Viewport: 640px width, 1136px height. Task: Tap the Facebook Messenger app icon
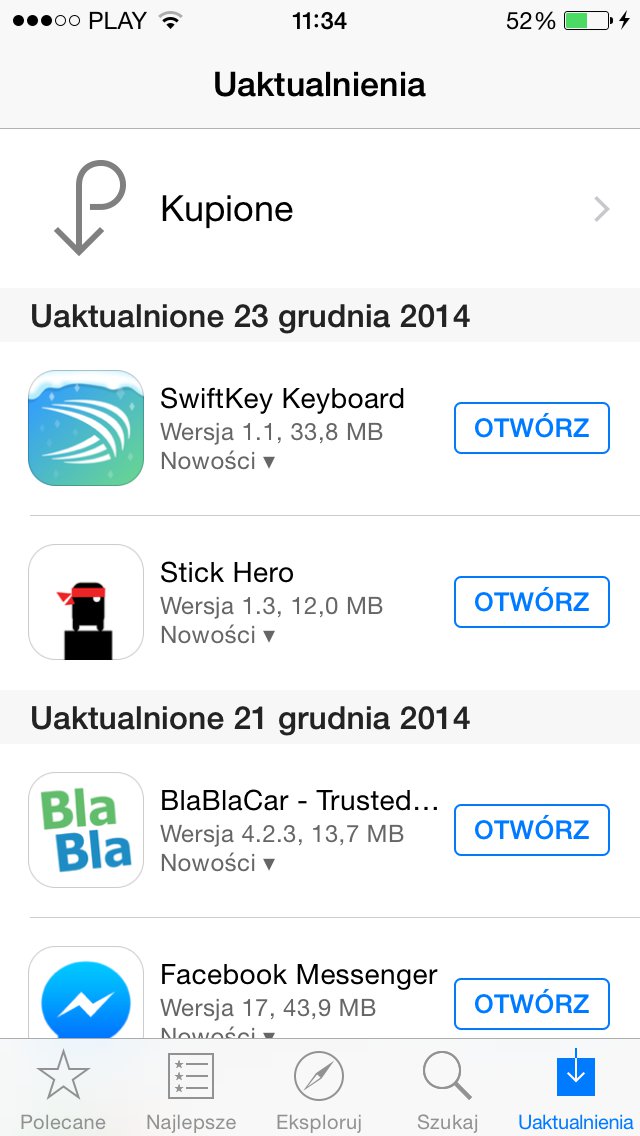coord(86,993)
